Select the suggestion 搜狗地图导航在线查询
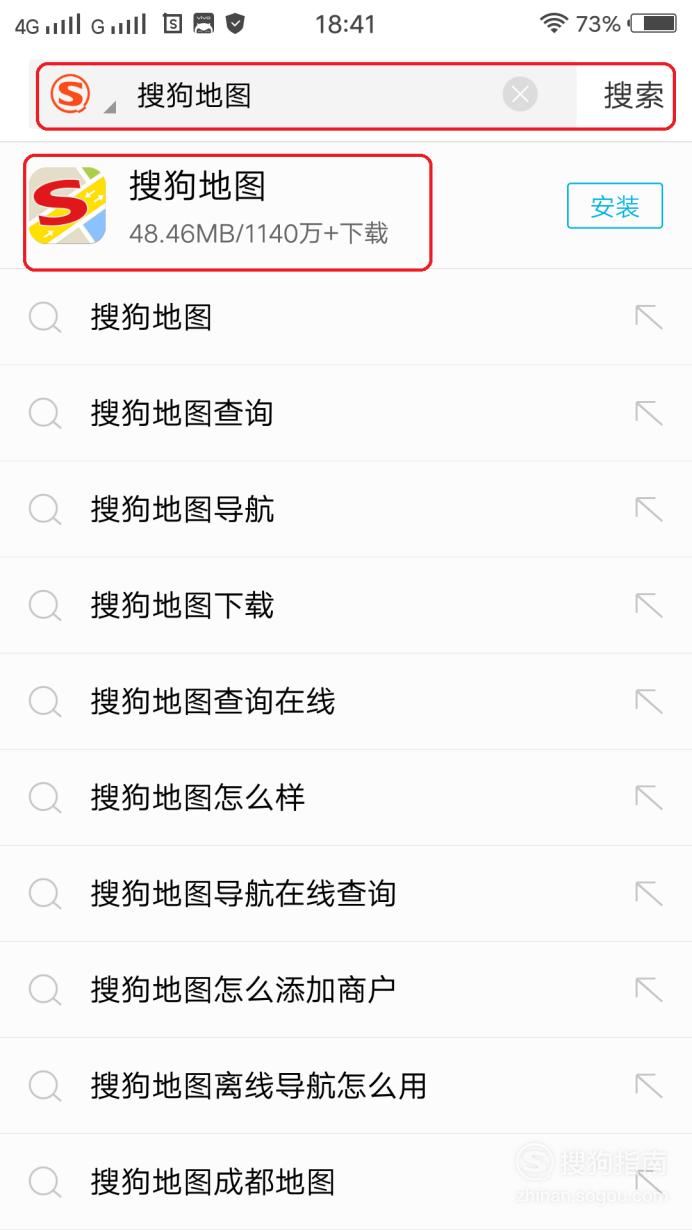The image size is (692, 1230). pyautogui.click(x=346, y=893)
